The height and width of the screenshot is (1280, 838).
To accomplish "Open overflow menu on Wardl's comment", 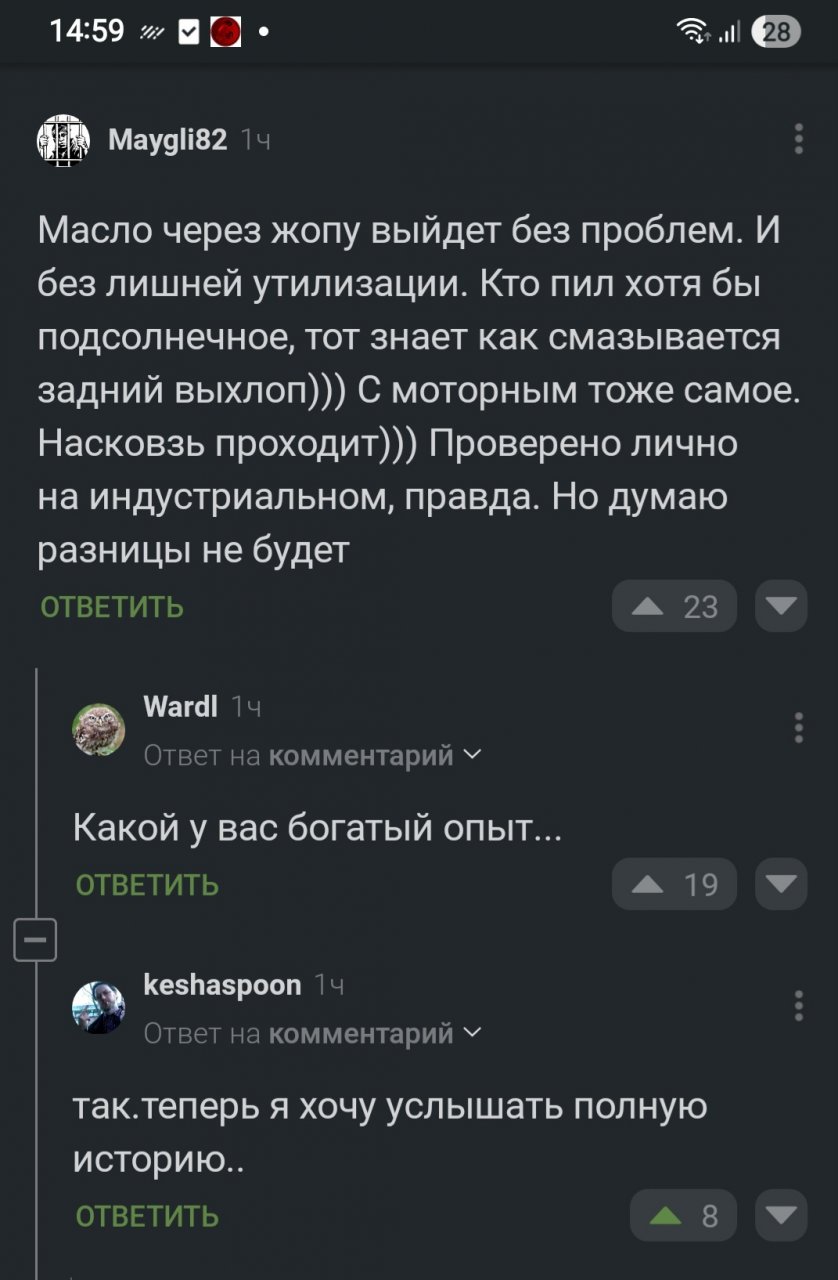I will coord(798,728).
